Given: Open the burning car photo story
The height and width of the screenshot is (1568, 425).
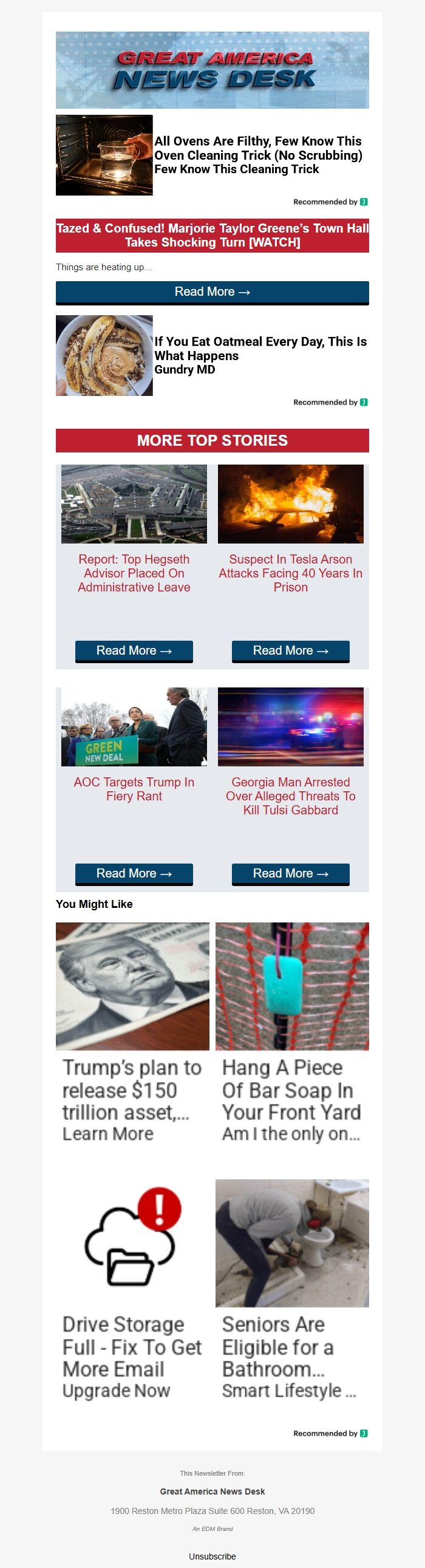Looking at the screenshot, I should pyautogui.click(x=290, y=504).
